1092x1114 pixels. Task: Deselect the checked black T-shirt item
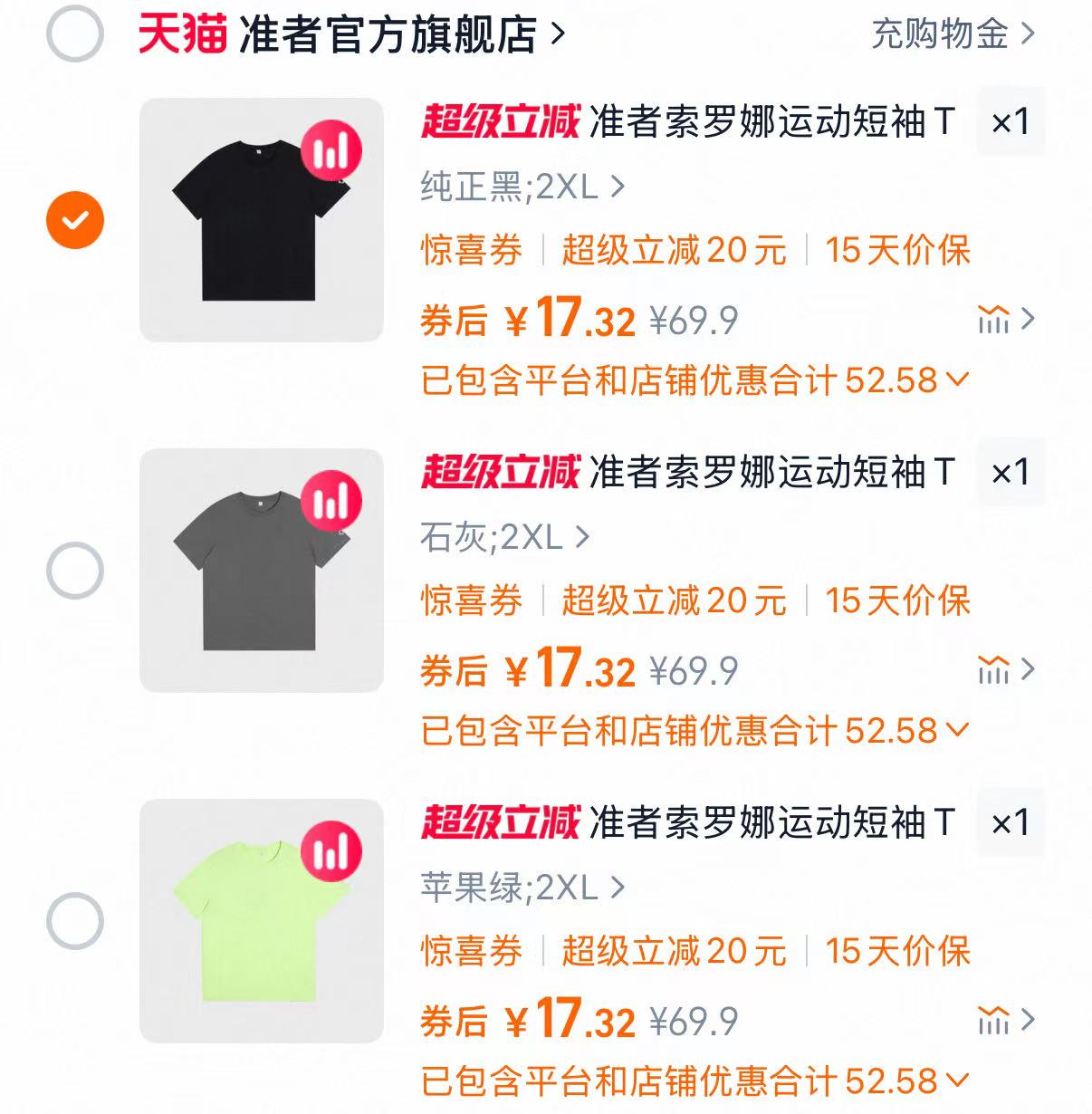click(x=77, y=217)
